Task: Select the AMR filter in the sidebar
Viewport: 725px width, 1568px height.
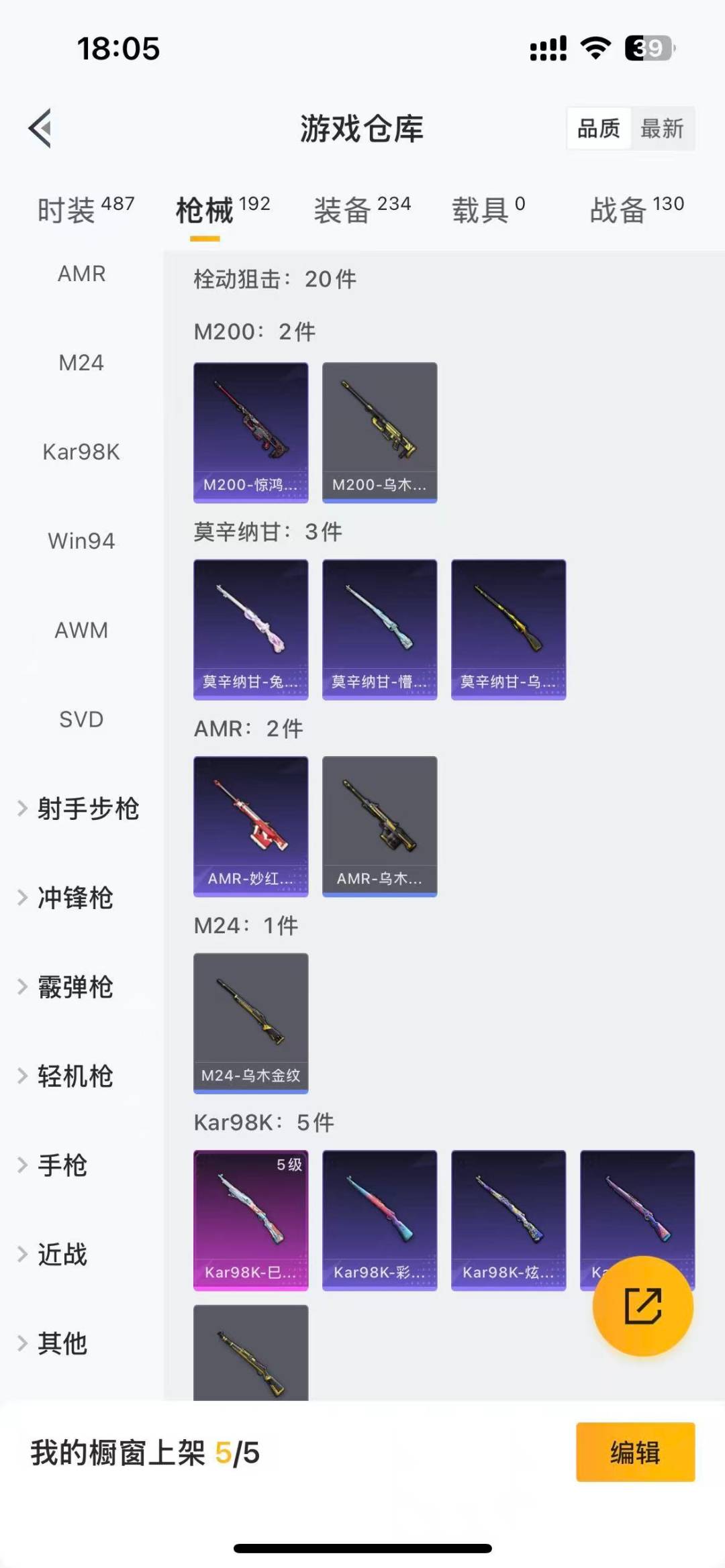Action: pyautogui.click(x=81, y=273)
